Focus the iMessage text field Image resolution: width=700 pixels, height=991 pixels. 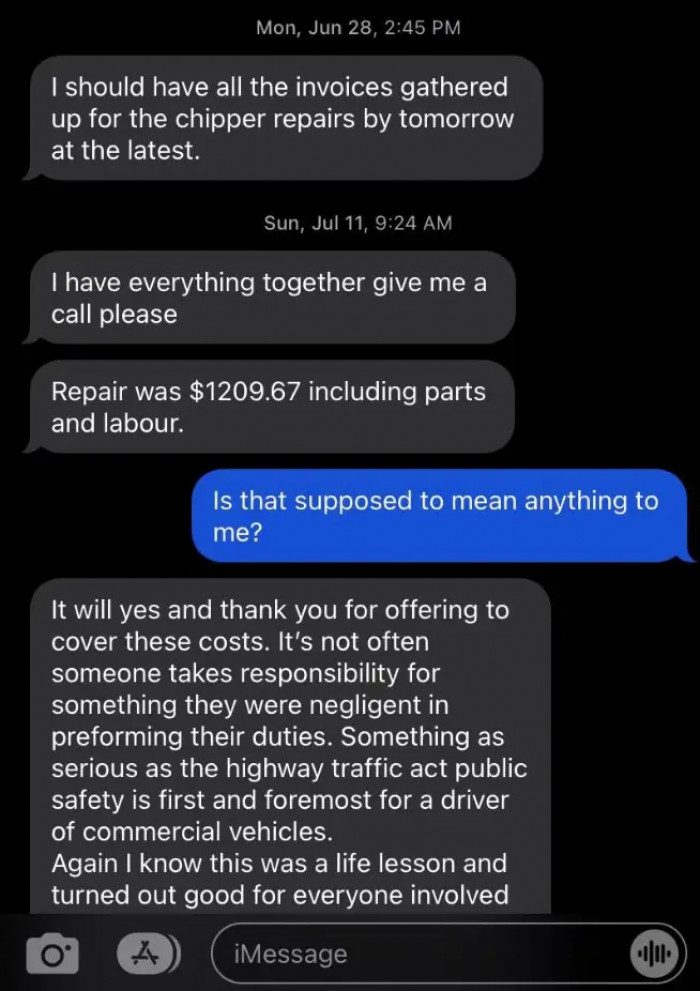pyautogui.click(x=420, y=953)
